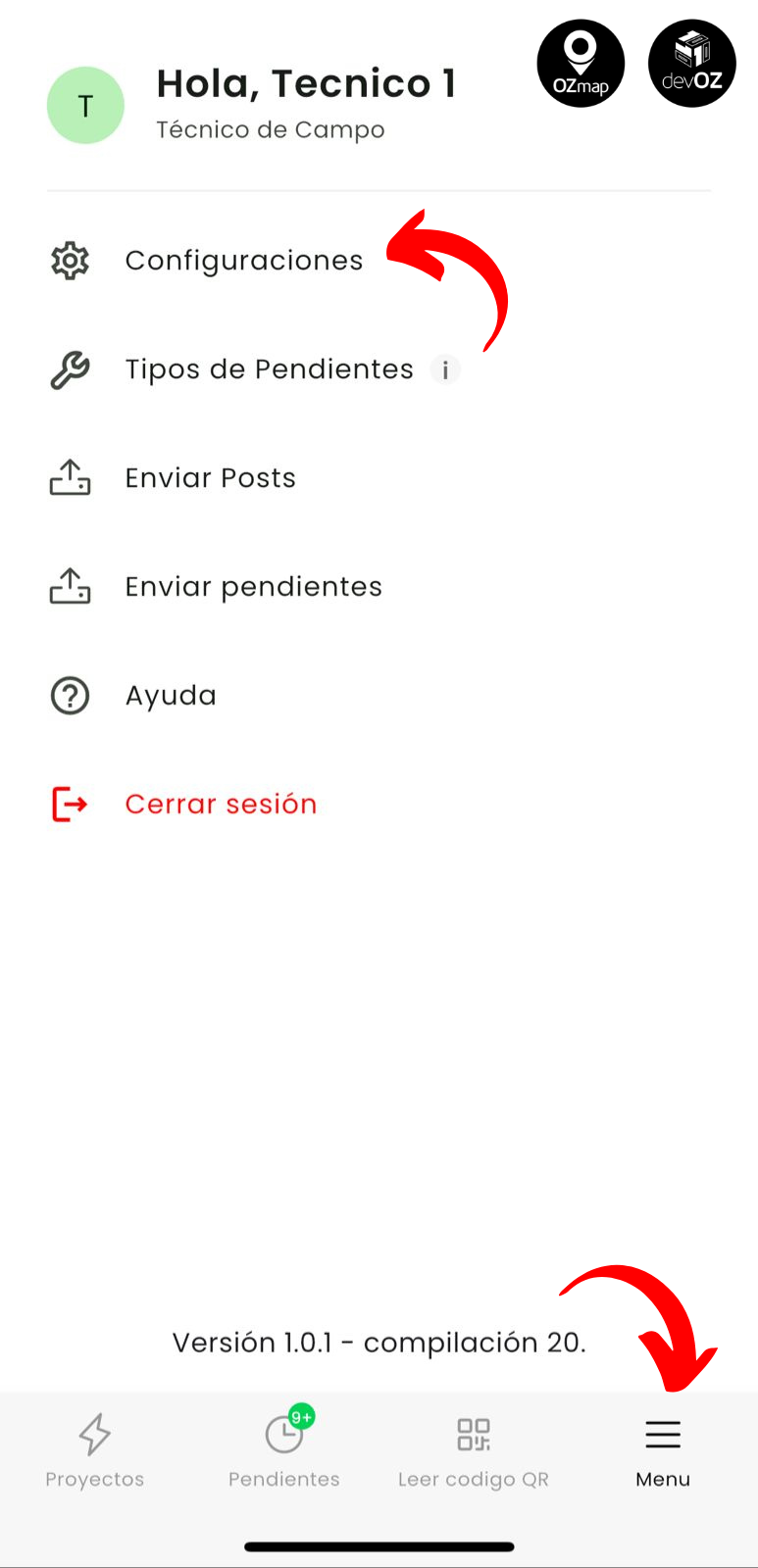The width and height of the screenshot is (758, 1568).
Task: Open Tipos de Pendientes
Action: coord(269,369)
